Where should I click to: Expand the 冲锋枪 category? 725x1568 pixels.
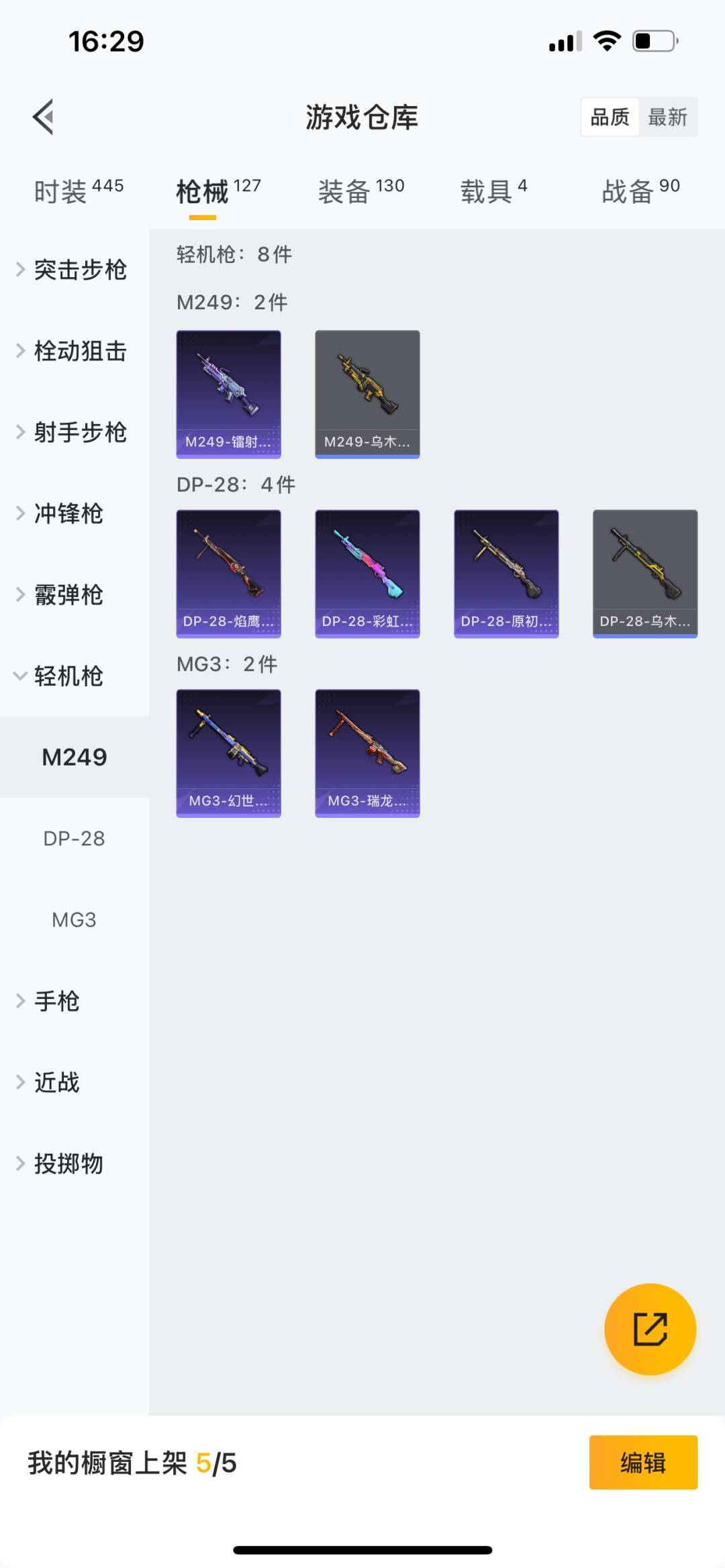tap(67, 514)
